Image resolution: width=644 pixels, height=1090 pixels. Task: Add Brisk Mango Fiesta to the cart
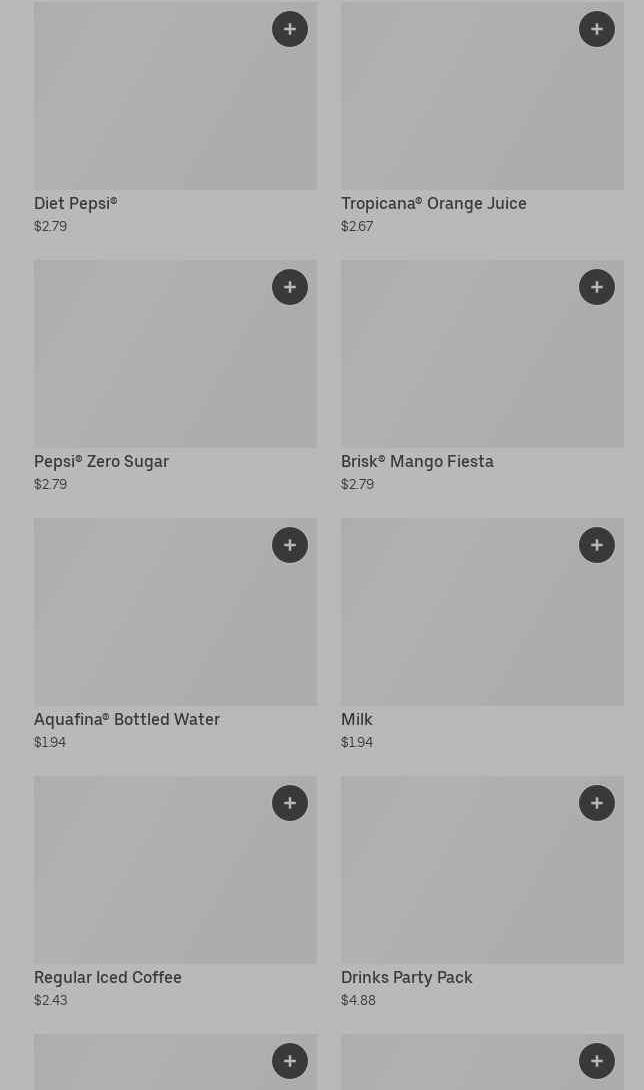(x=597, y=287)
